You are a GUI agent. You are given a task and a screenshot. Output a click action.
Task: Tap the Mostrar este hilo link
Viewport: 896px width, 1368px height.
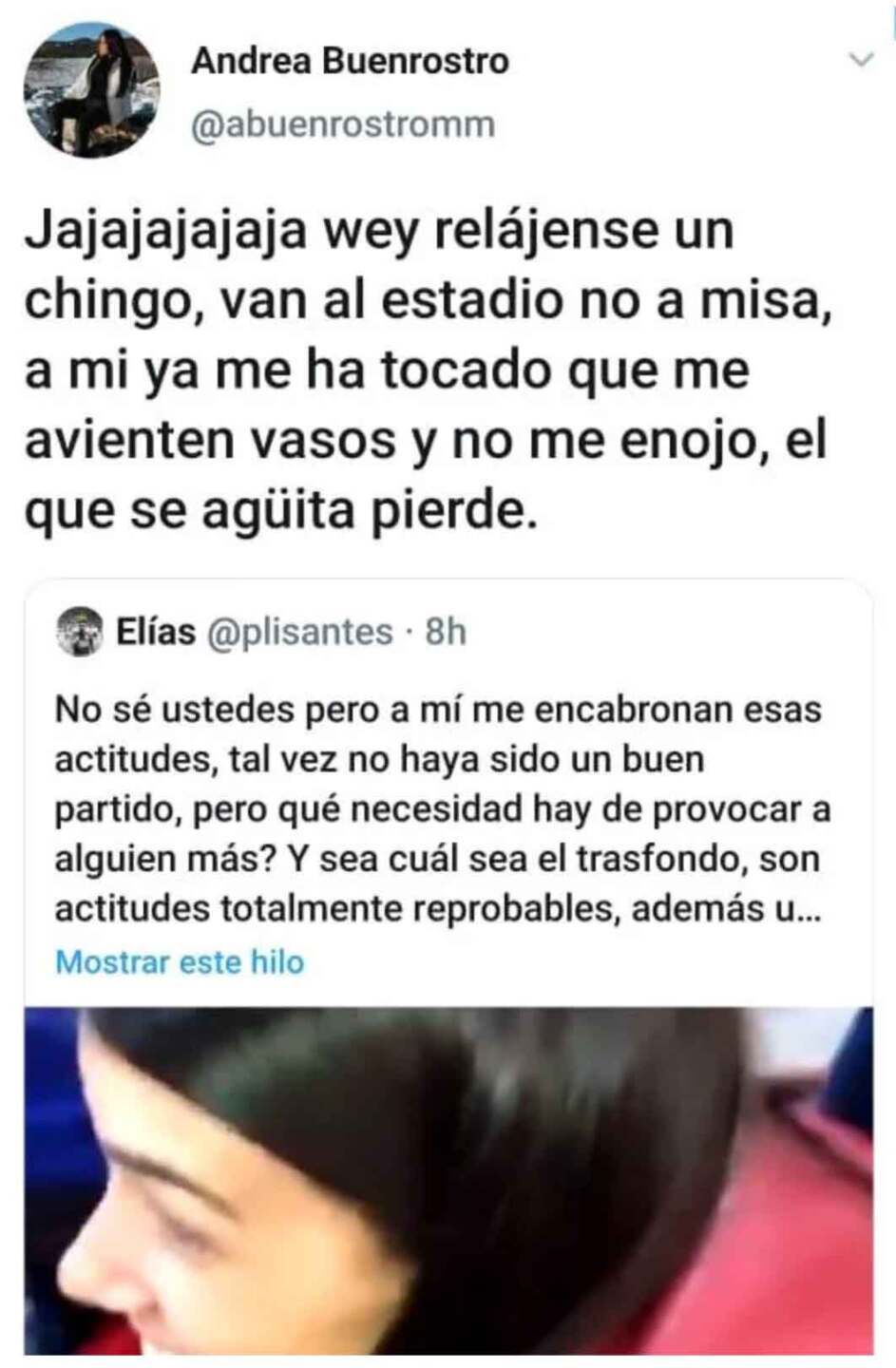click(x=180, y=961)
